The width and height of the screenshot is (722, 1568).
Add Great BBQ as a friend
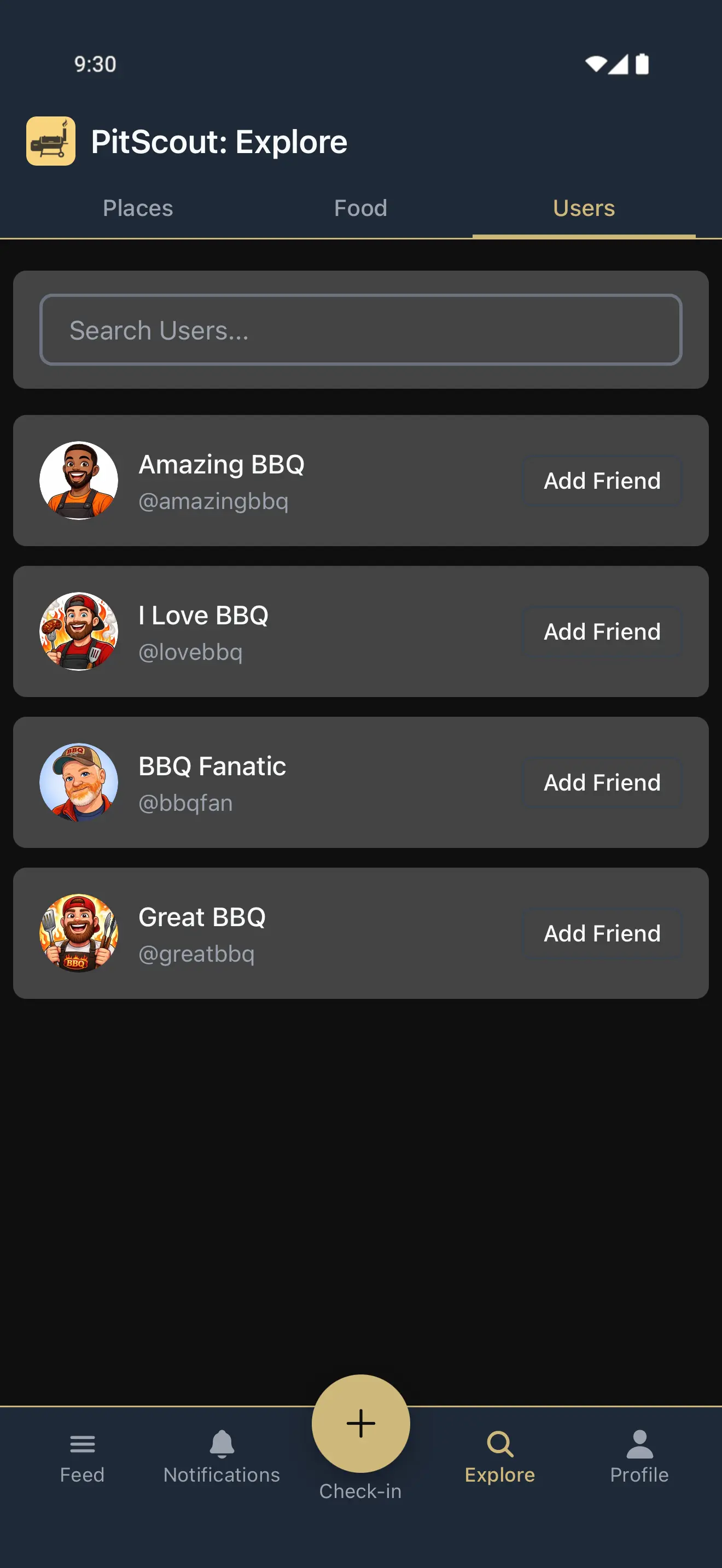[602, 933]
